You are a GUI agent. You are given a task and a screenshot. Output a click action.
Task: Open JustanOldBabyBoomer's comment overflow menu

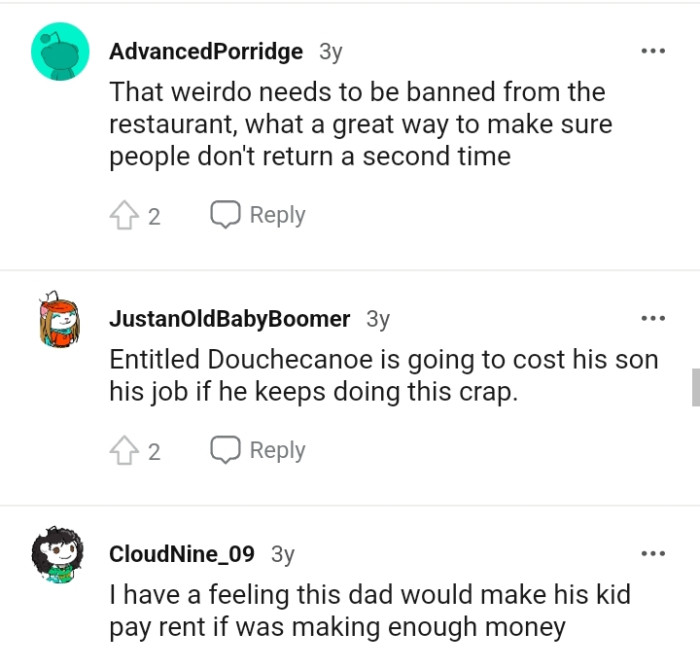(653, 319)
